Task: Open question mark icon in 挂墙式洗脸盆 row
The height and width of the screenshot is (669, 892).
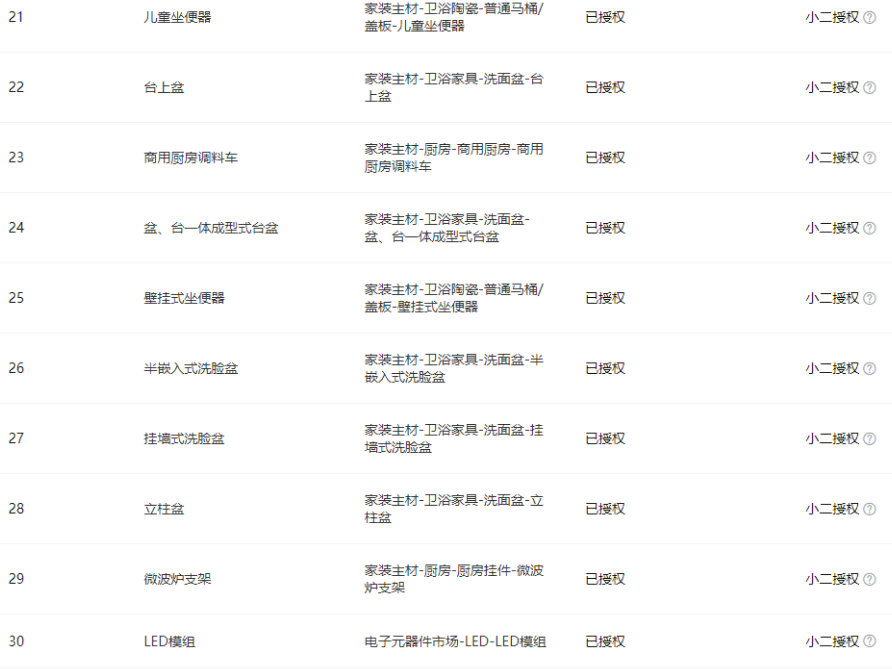Action: [x=869, y=439]
